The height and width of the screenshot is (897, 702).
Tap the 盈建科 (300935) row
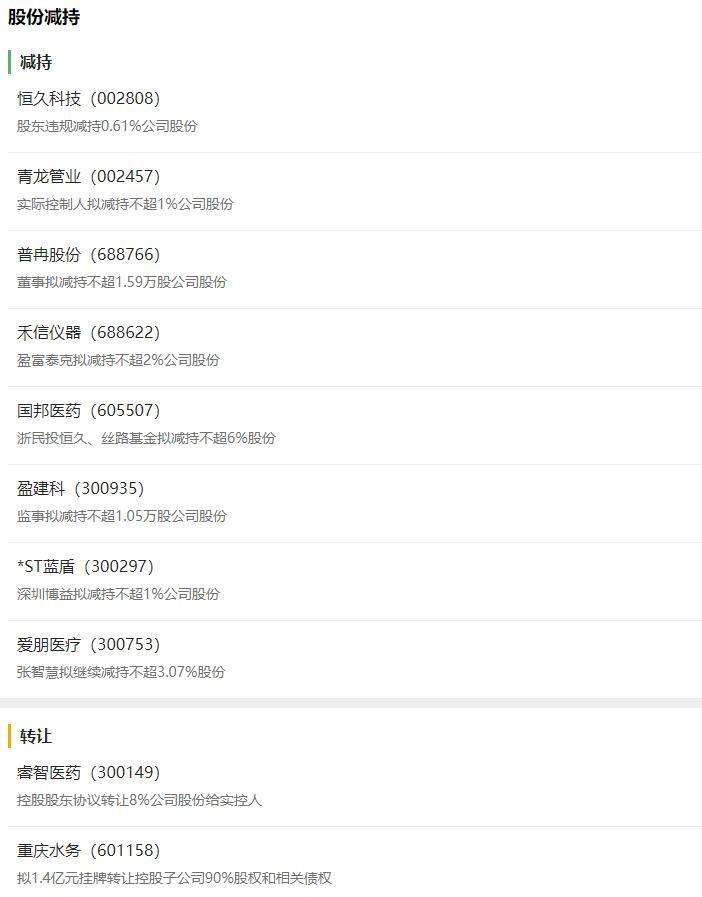[x=80, y=489]
